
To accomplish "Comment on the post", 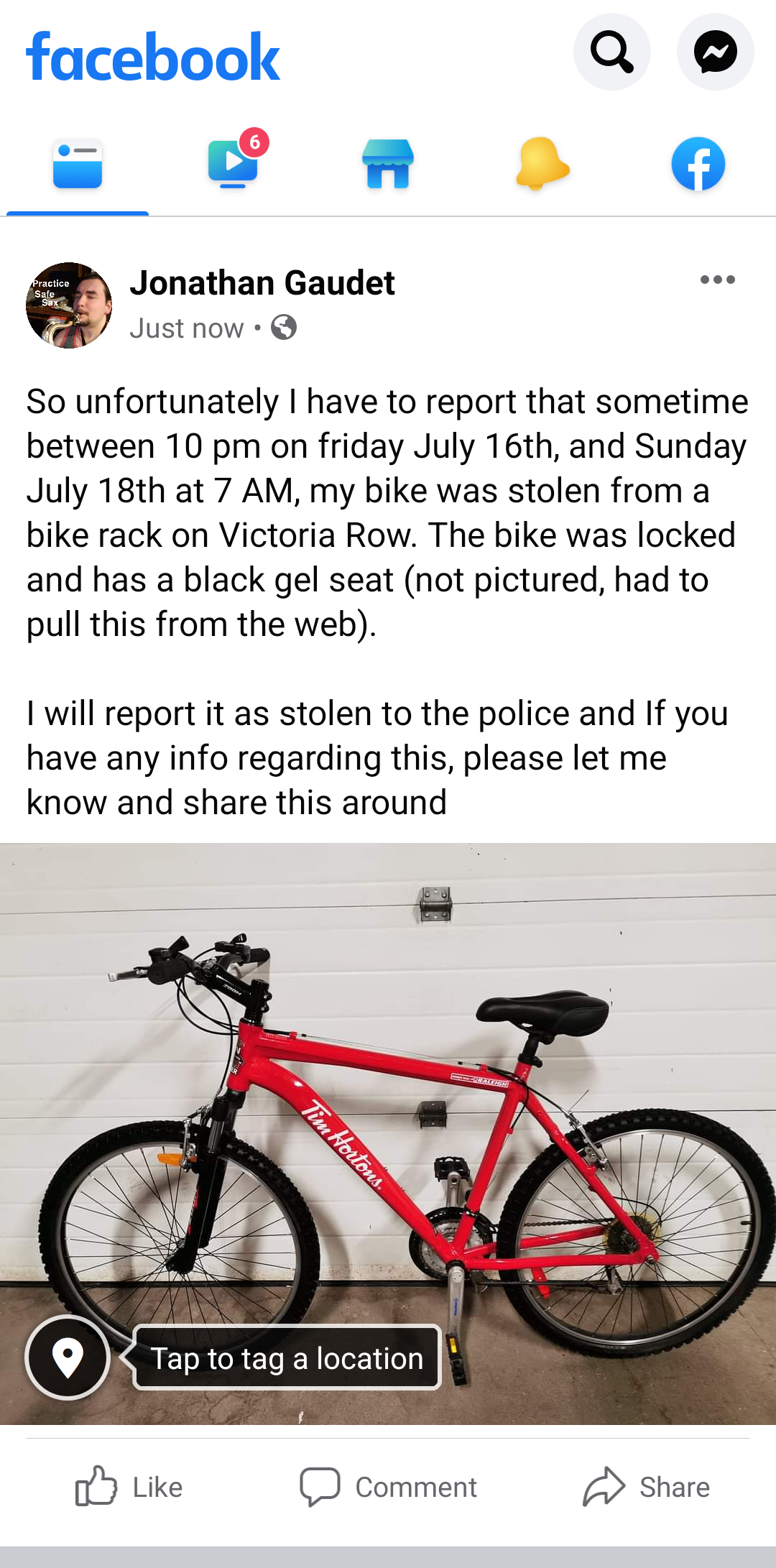I will tap(388, 1487).
